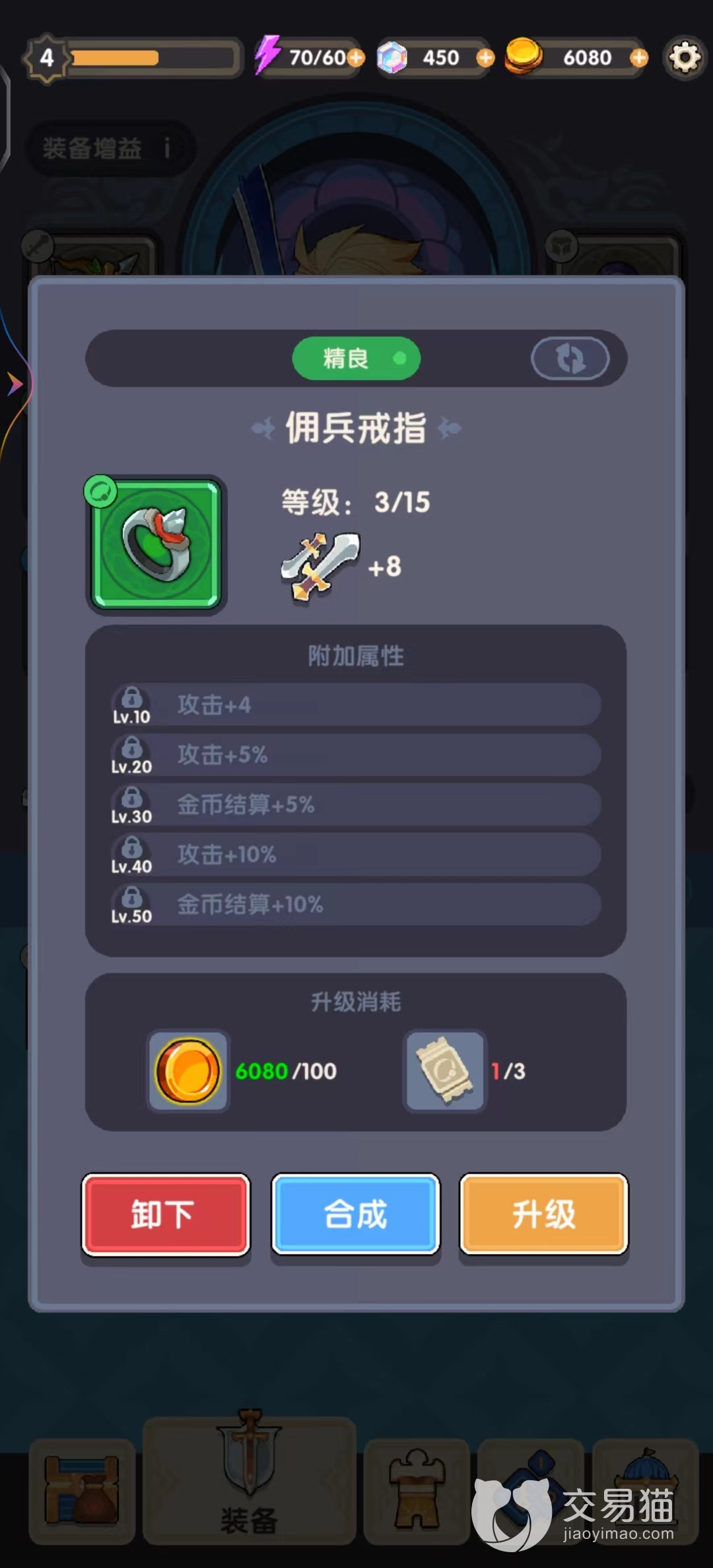Open the treasure chest shop tab
The image size is (713, 1568).
coord(82,1491)
